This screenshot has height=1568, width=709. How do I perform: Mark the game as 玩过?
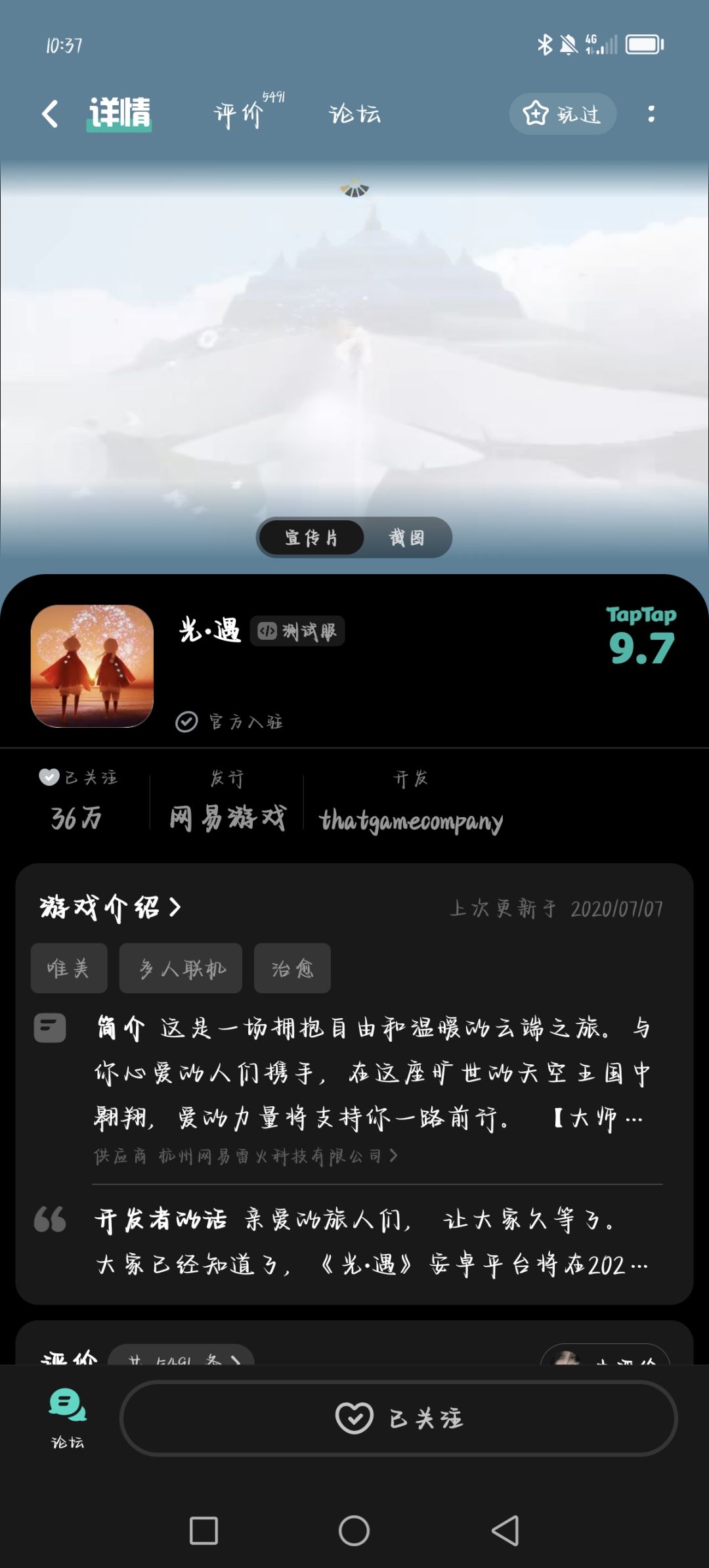(563, 114)
